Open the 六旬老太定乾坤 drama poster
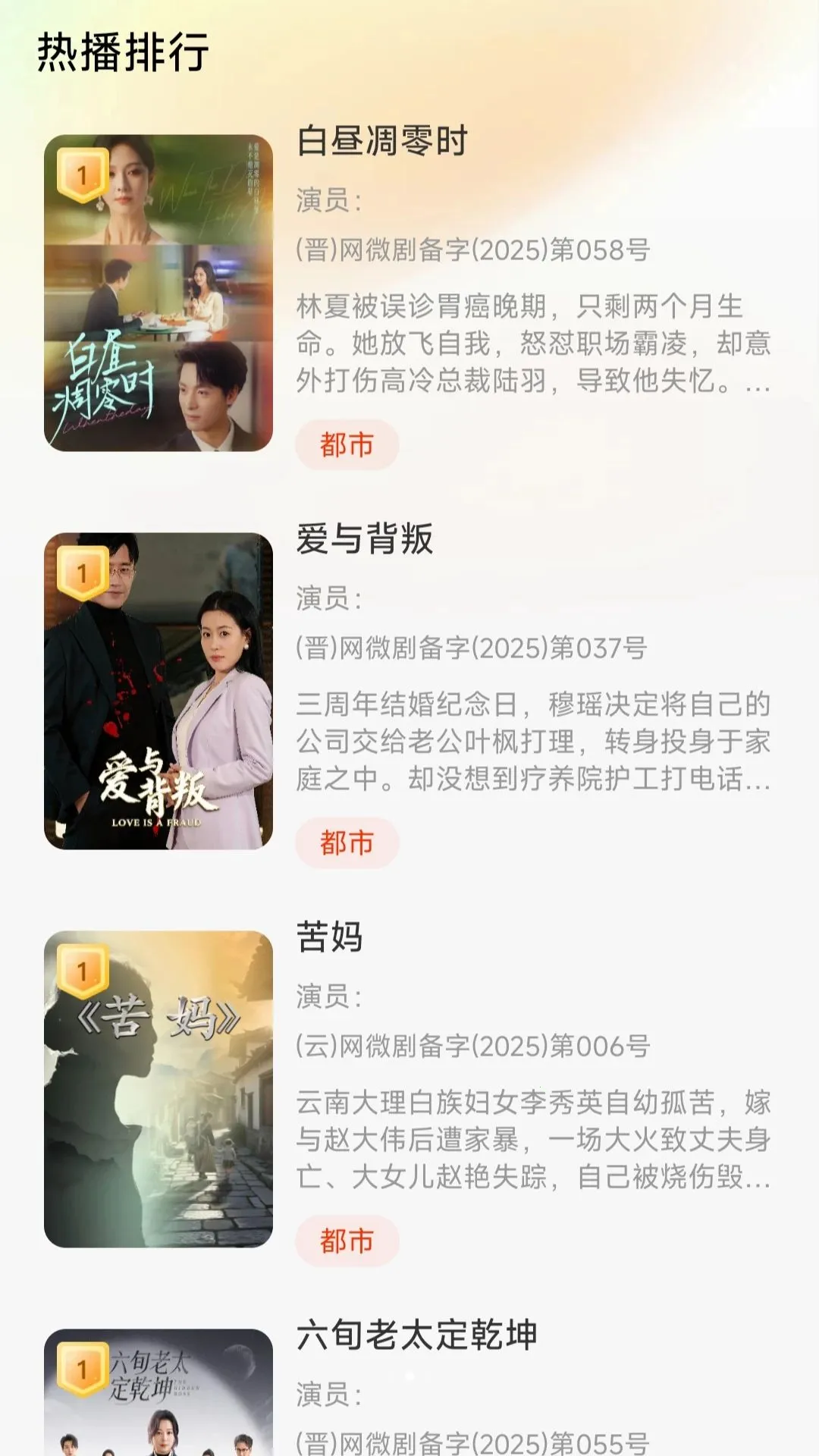The width and height of the screenshot is (819, 1456). coord(158,1392)
